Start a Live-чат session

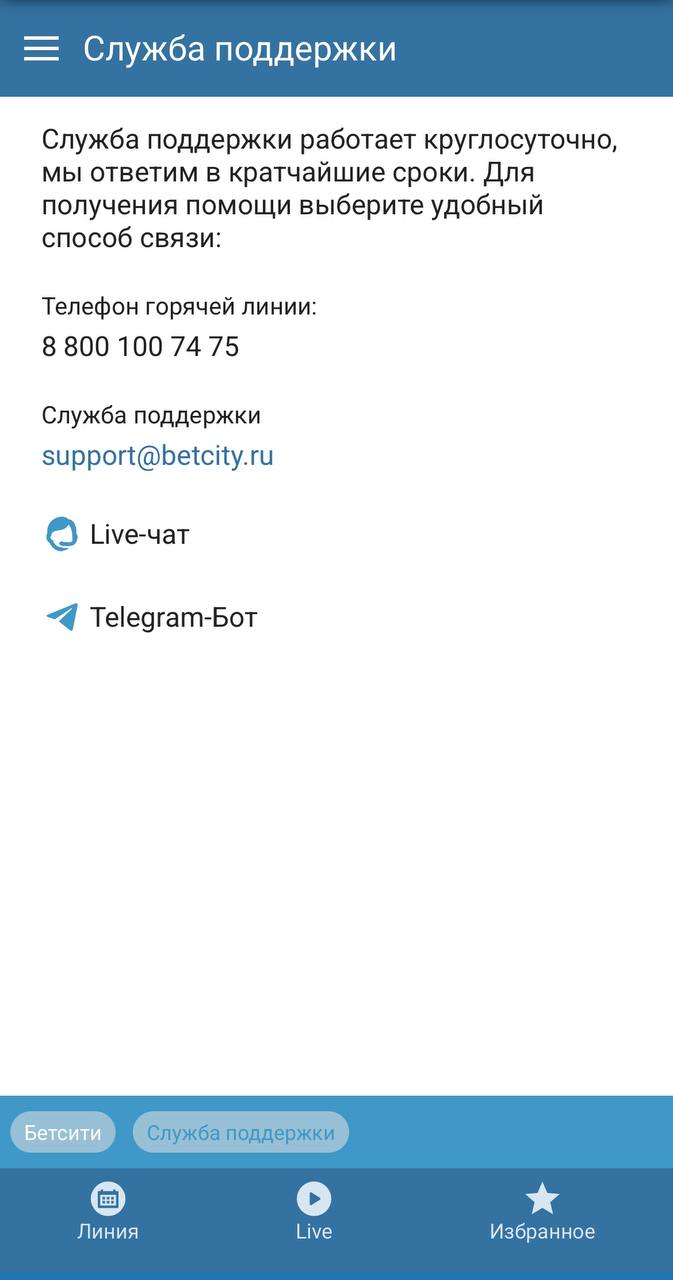(118, 535)
